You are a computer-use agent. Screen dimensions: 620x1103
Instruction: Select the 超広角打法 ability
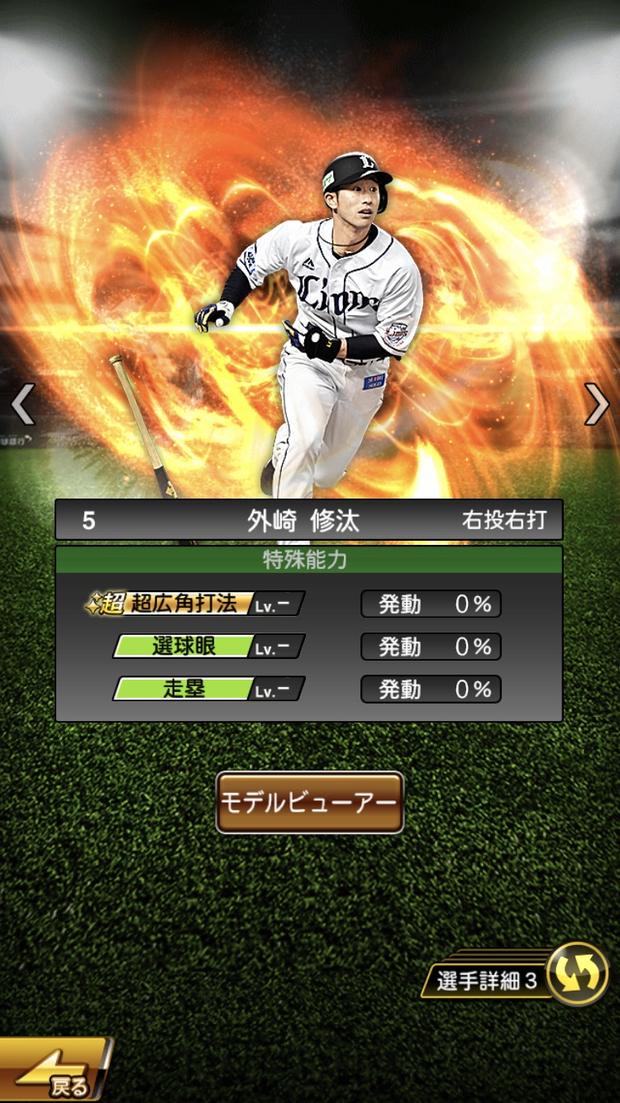[x=195, y=604]
